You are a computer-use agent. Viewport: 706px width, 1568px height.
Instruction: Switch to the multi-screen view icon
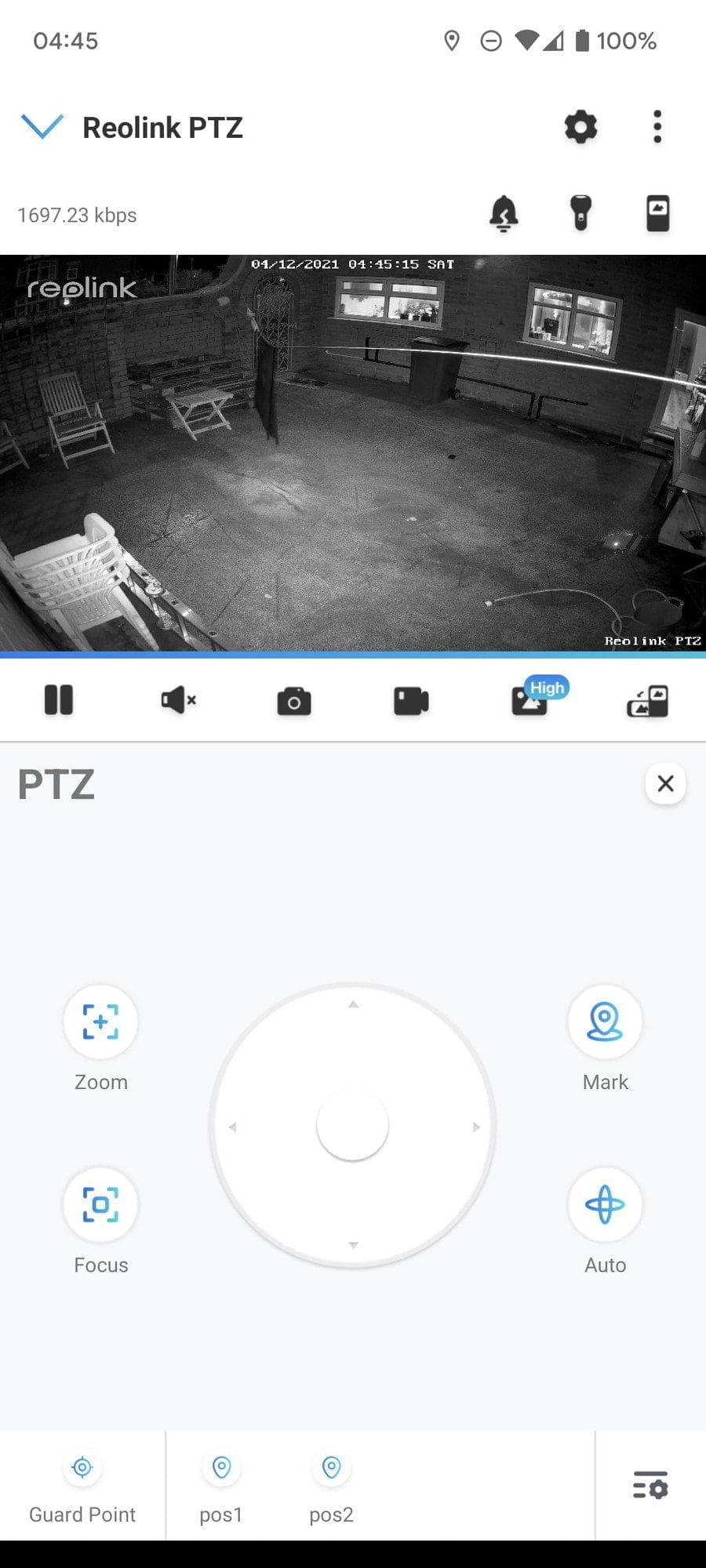point(648,701)
